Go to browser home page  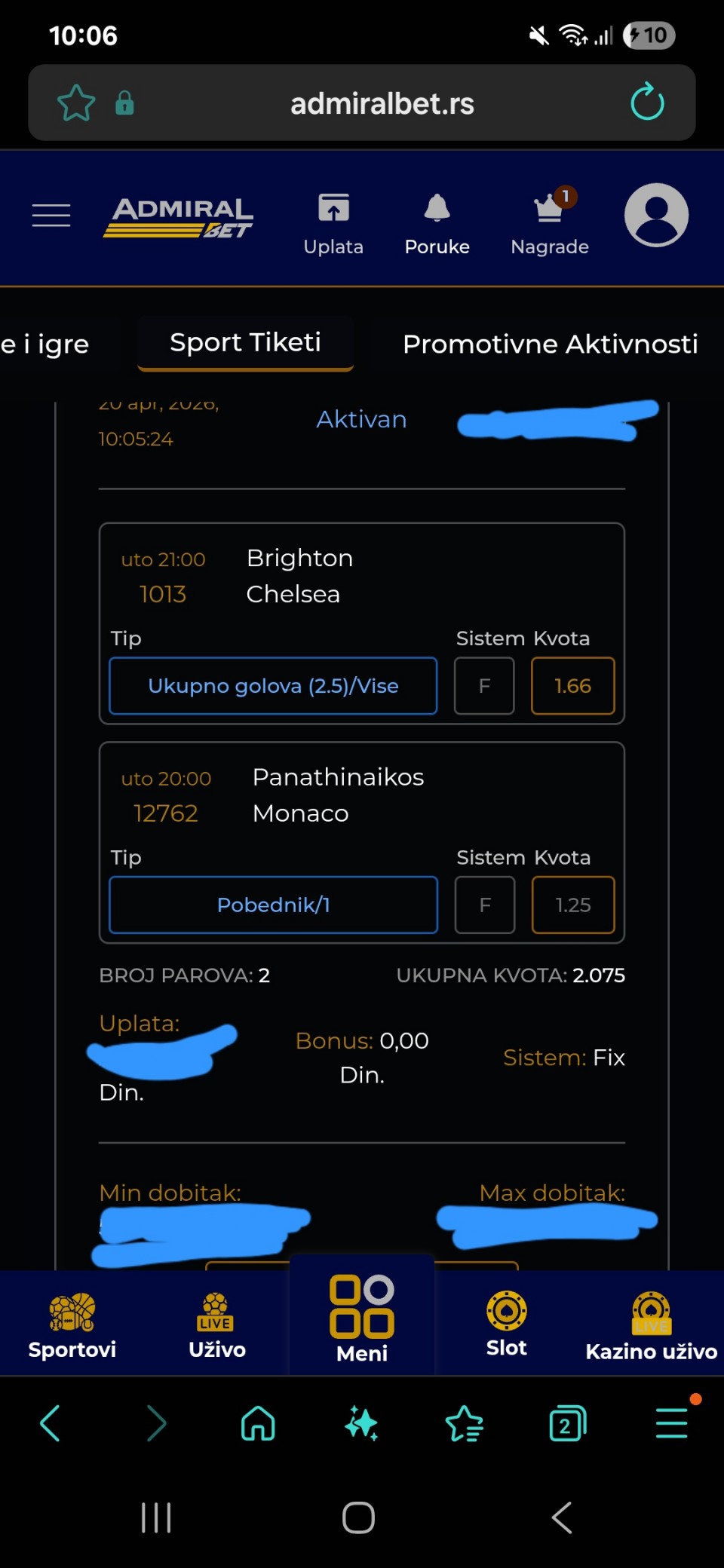point(258,1424)
